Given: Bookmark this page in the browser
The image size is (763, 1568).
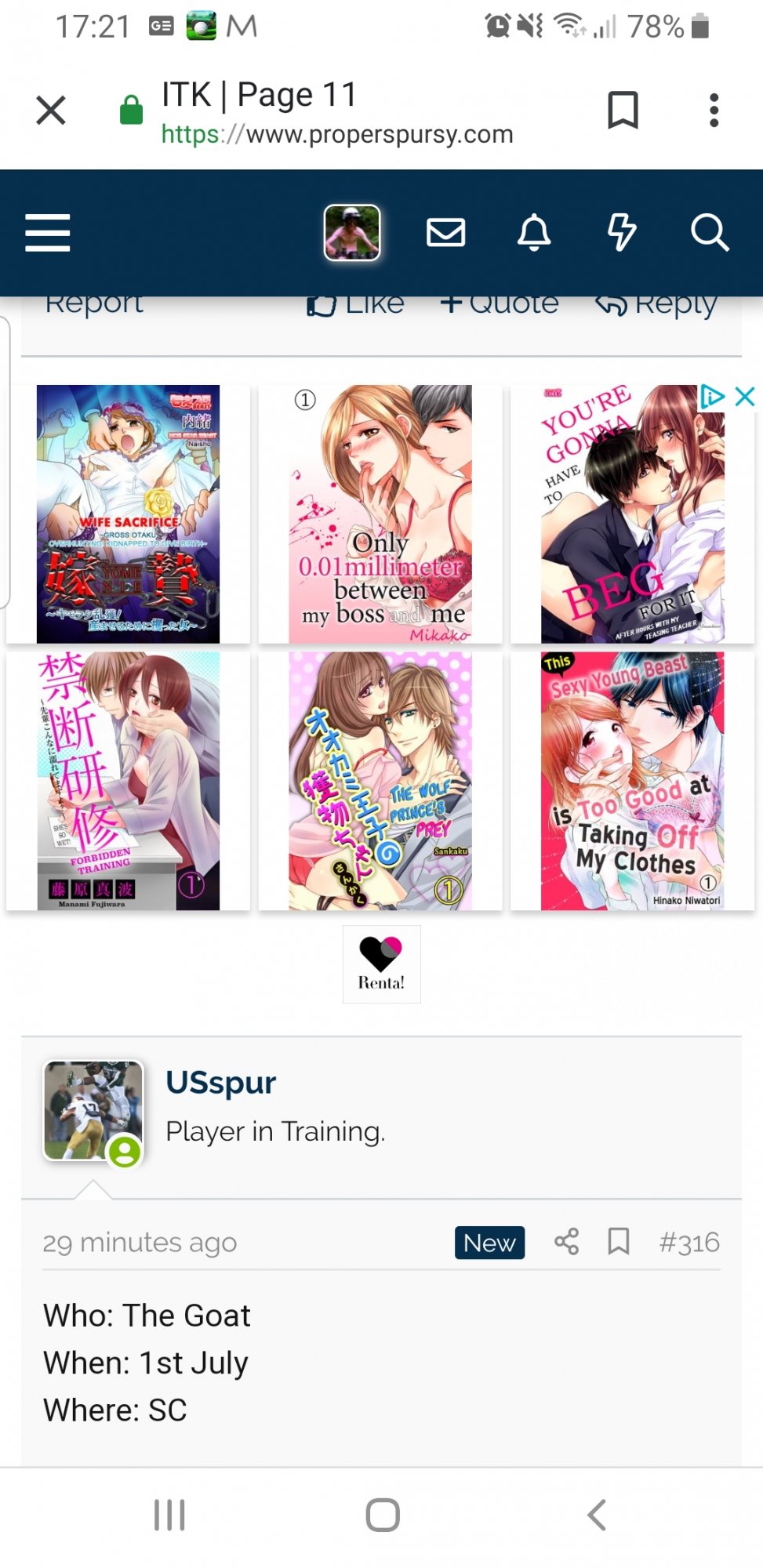Looking at the screenshot, I should tap(623, 111).
